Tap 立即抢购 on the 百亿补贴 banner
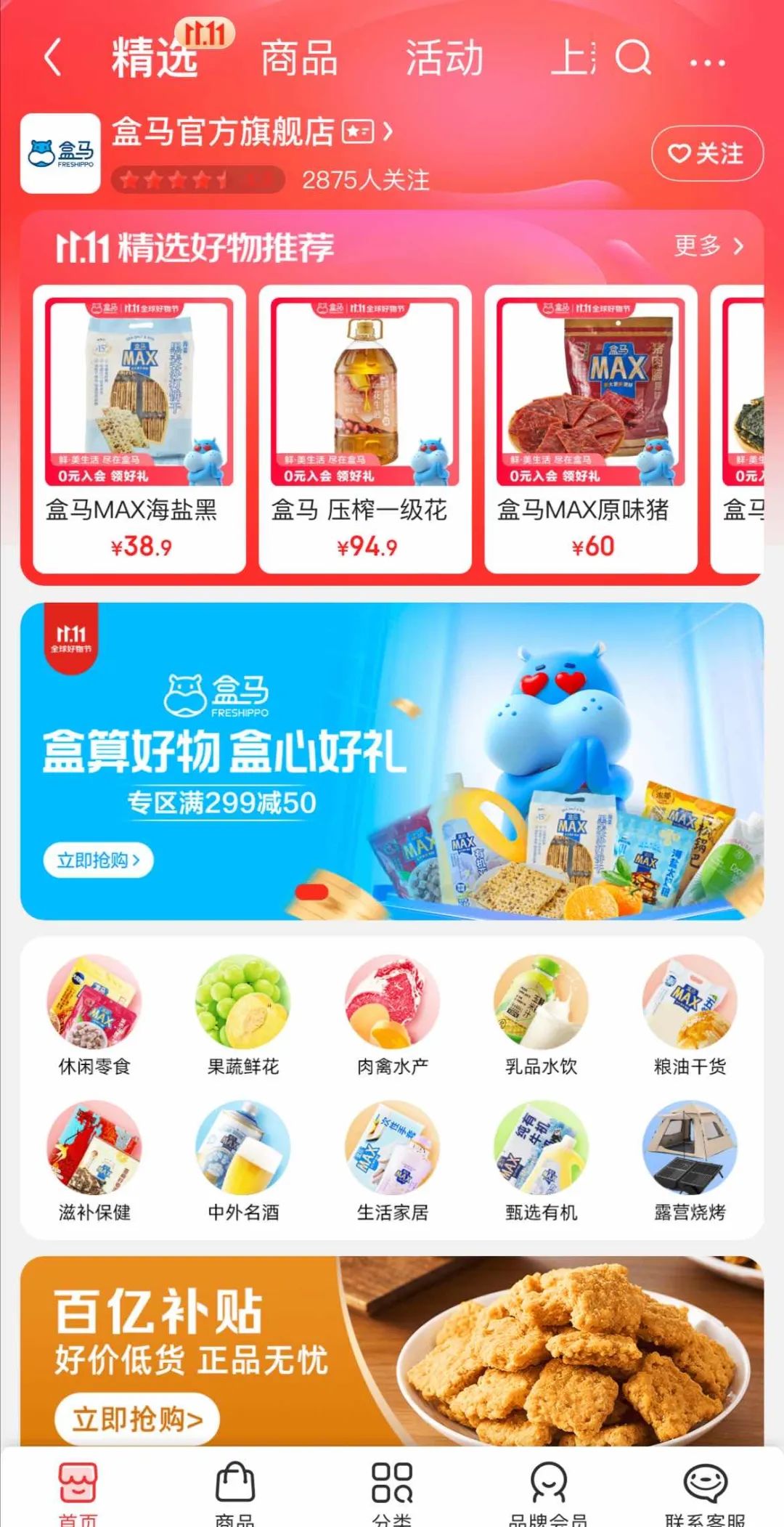The image size is (784, 1527). click(x=136, y=1419)
